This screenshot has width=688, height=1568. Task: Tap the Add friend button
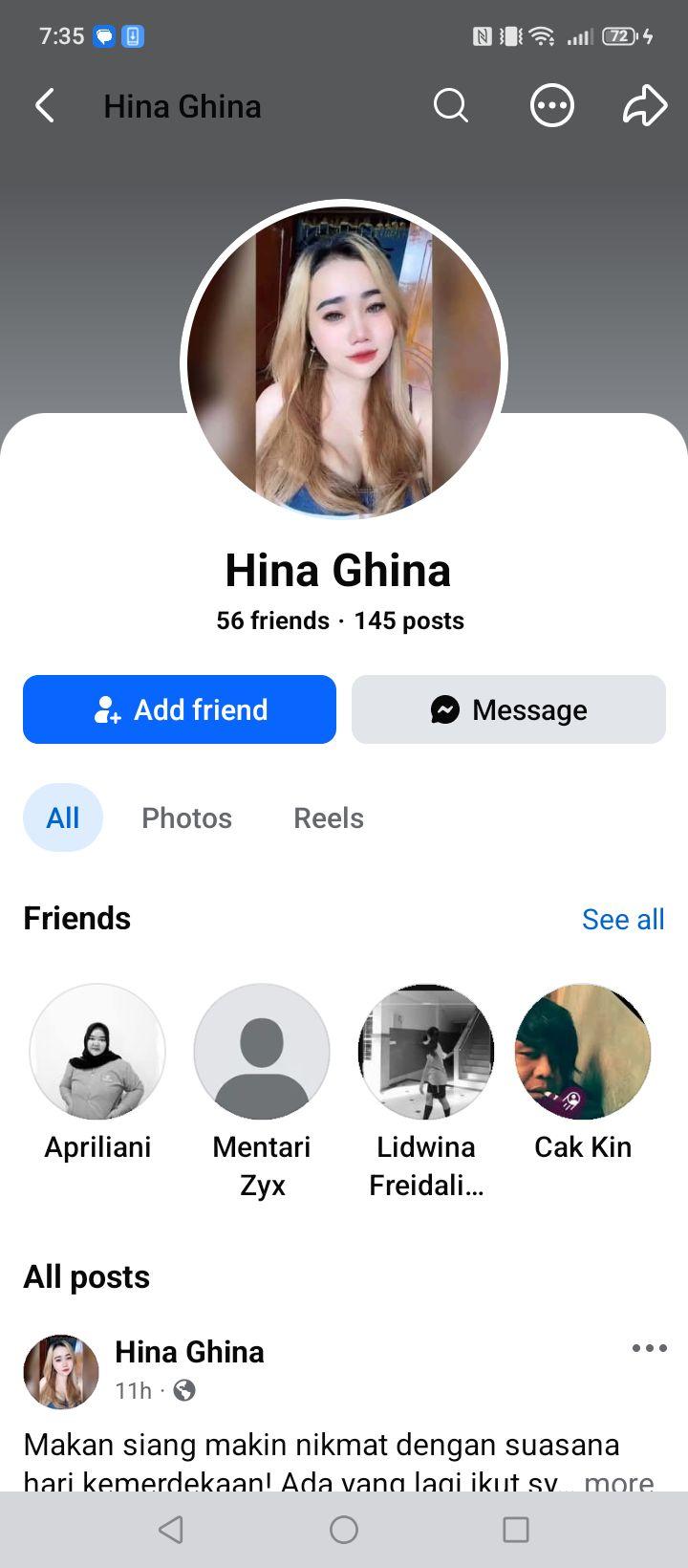pos(180,709)
